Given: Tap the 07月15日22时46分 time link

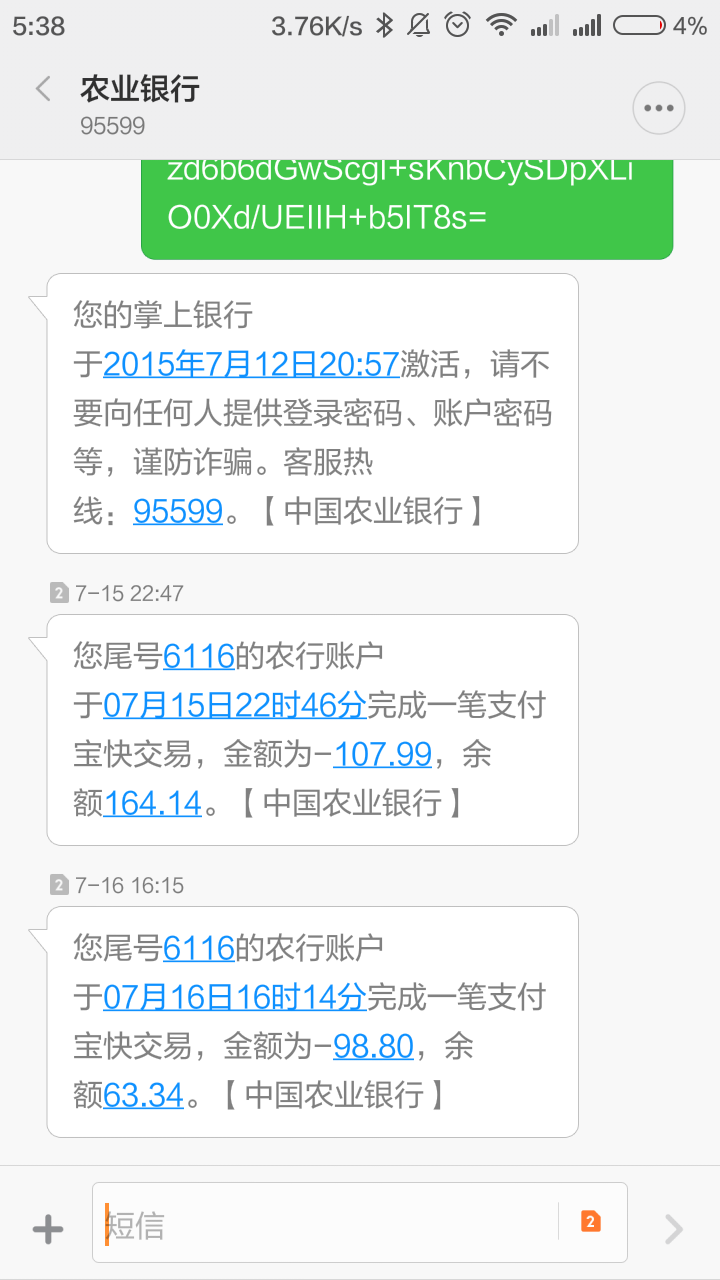Looking at the screenshot, I should coord(234,706).
